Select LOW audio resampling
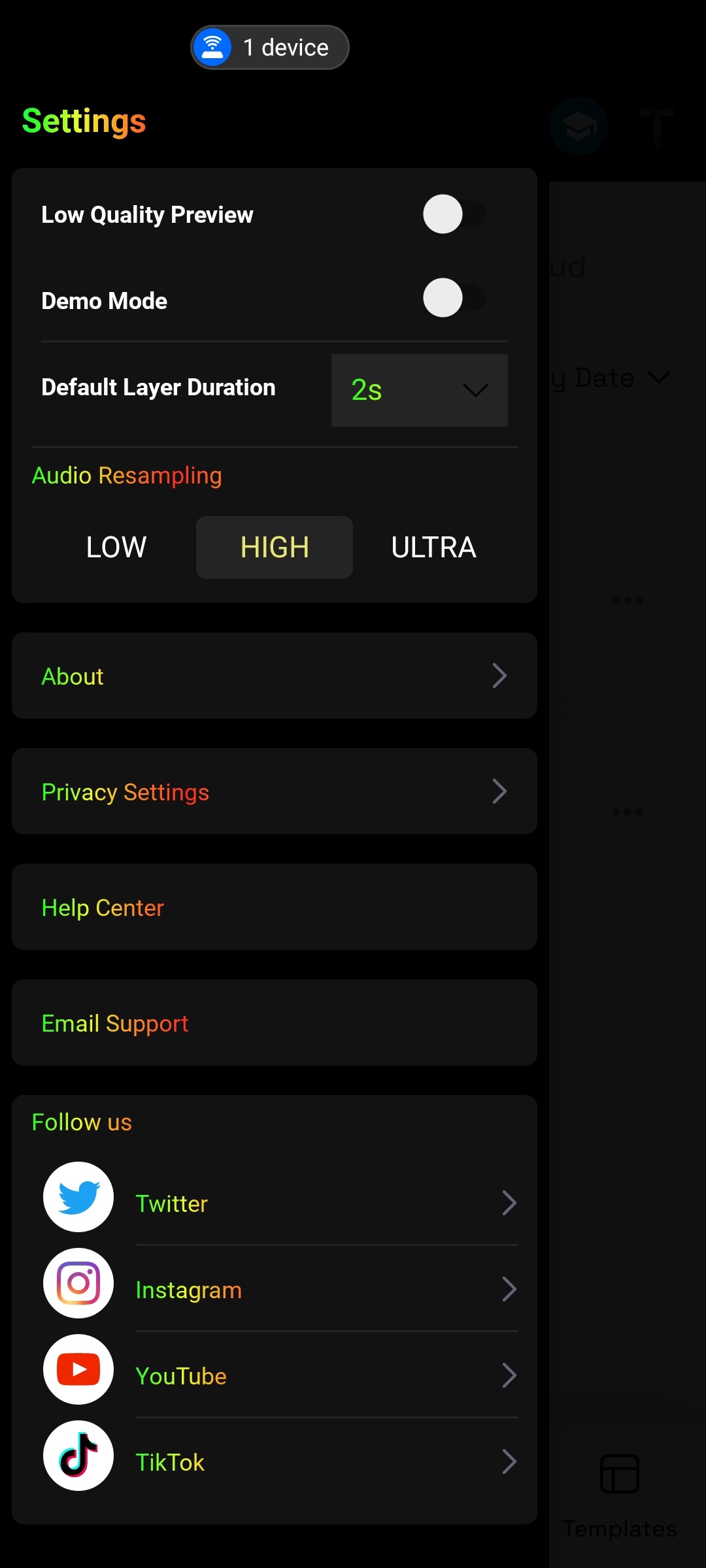Viewport: 706px width, 1568px height. (x=116, y=547)
